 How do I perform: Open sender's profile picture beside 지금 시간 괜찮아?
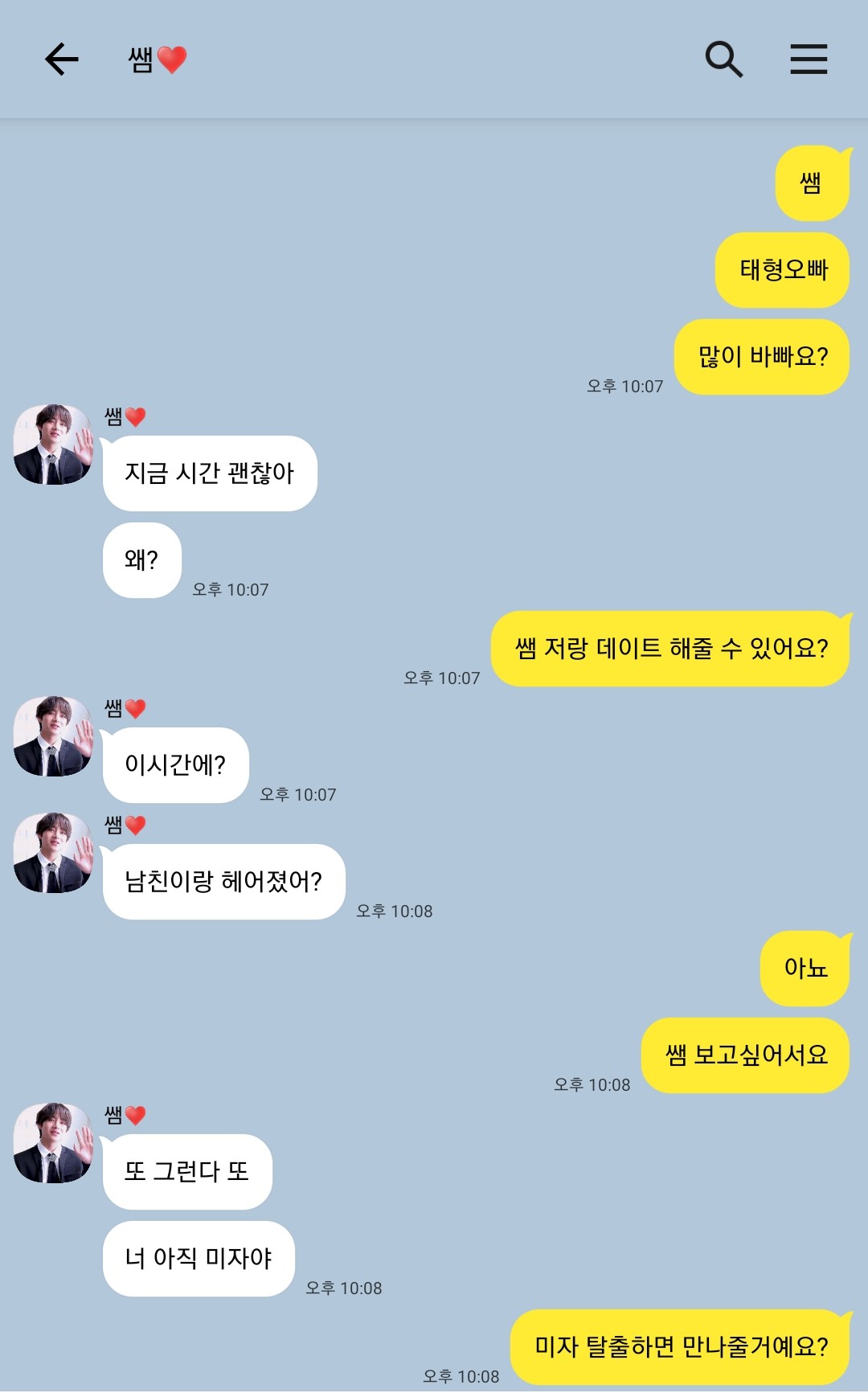[x=54, y=445]
